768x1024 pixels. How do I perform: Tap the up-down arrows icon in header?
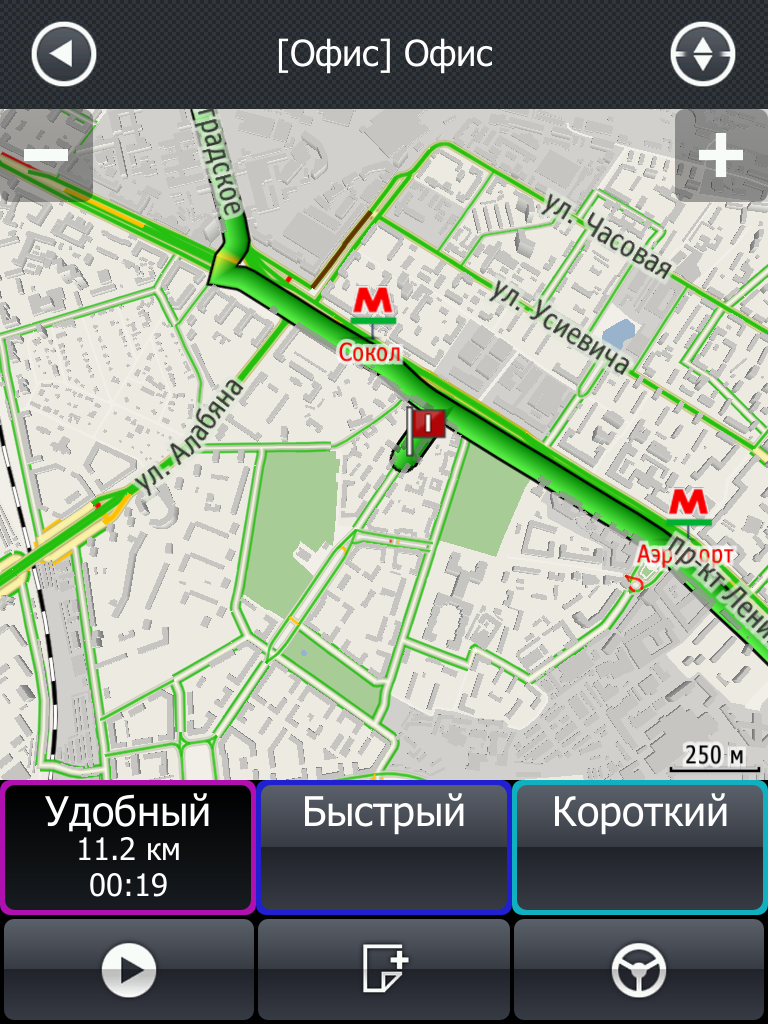click(x=703, y=54)
